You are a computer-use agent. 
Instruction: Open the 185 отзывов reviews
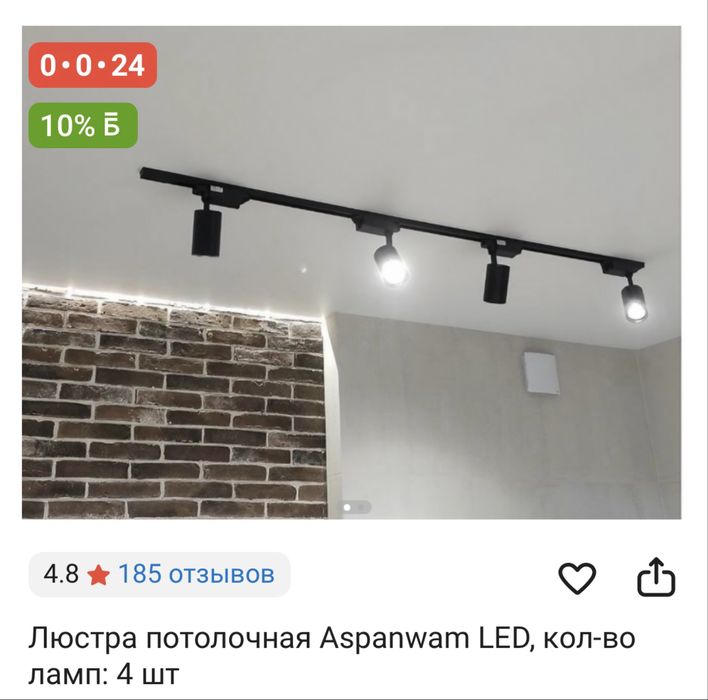pyautogui.click(x=195, y=574)
